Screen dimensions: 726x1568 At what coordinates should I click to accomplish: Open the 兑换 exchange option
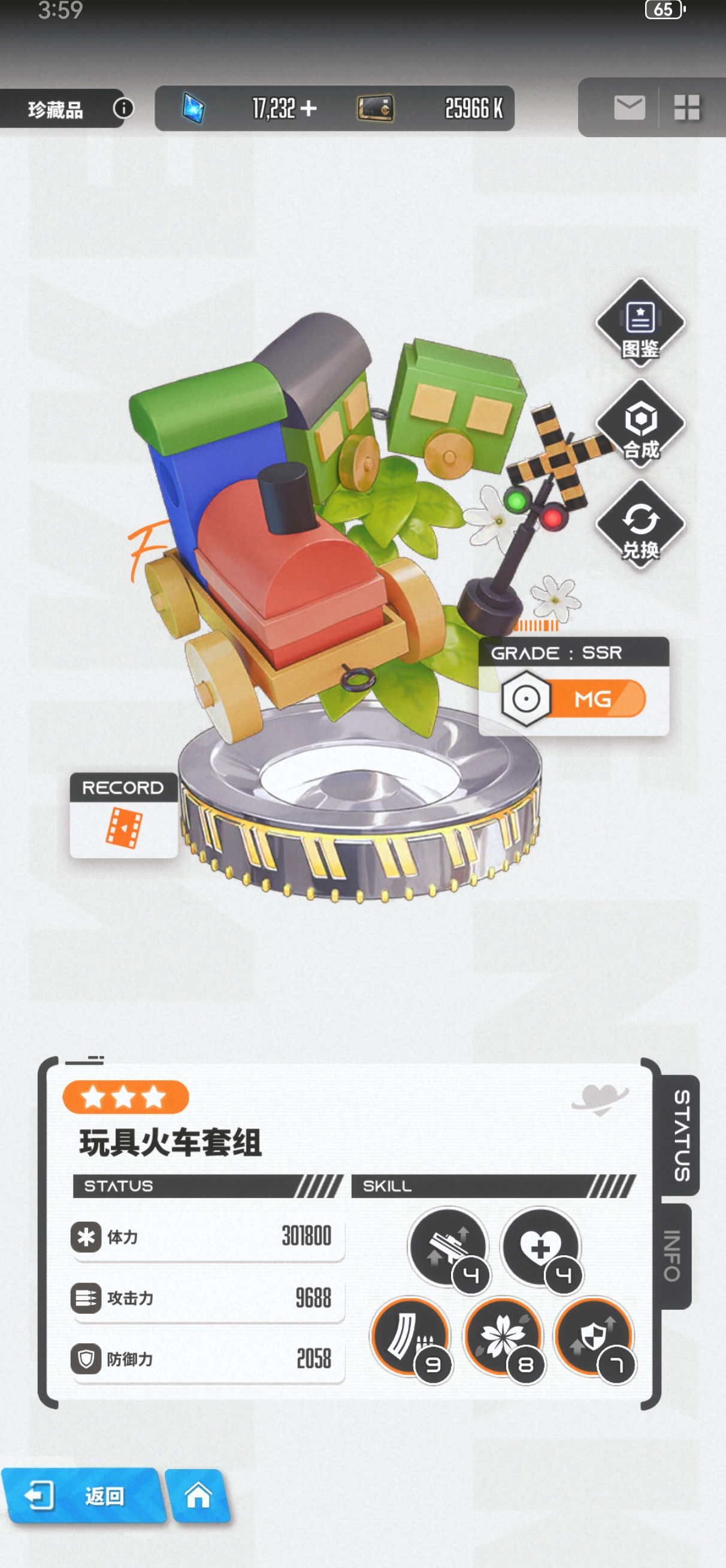(x=640, y=524)
